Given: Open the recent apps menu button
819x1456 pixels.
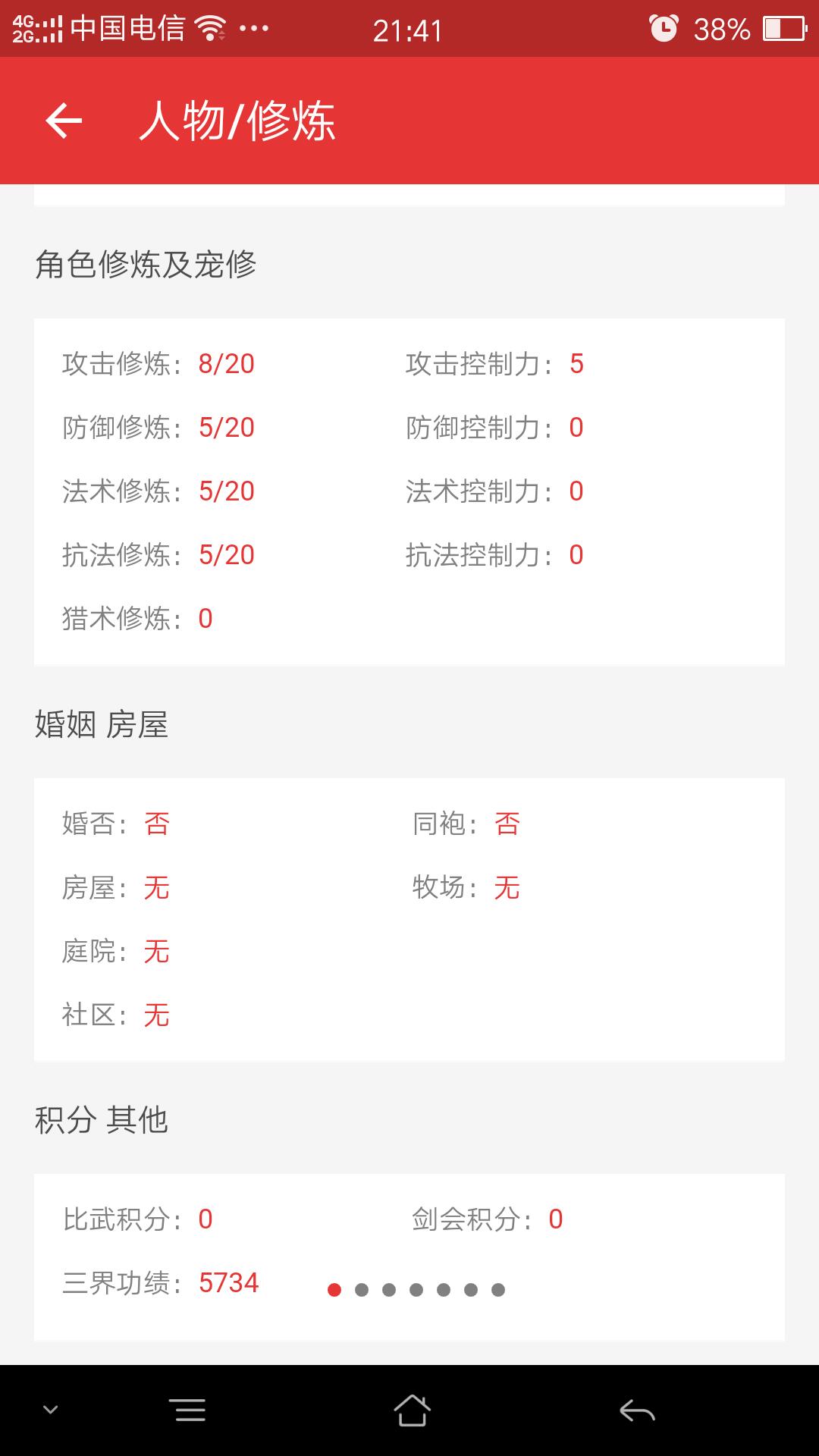Looking at the screenshot, I should 187,1410.
